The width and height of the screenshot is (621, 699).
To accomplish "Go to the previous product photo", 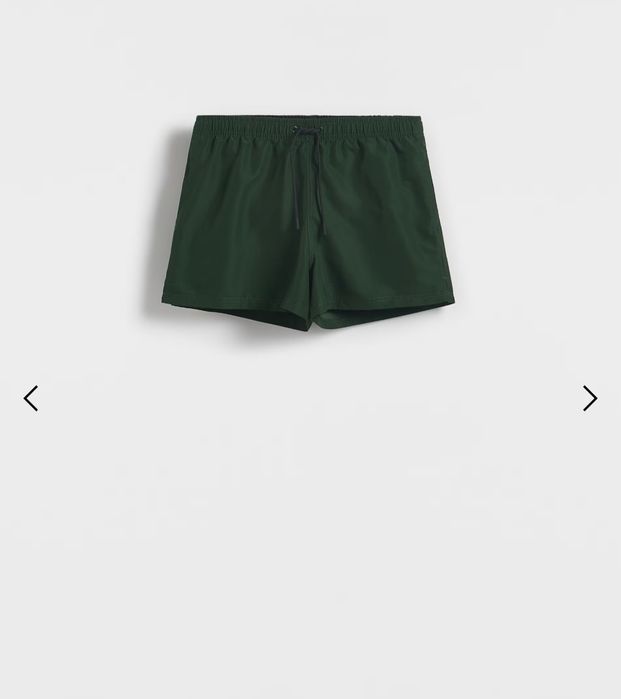I will 31,398.
